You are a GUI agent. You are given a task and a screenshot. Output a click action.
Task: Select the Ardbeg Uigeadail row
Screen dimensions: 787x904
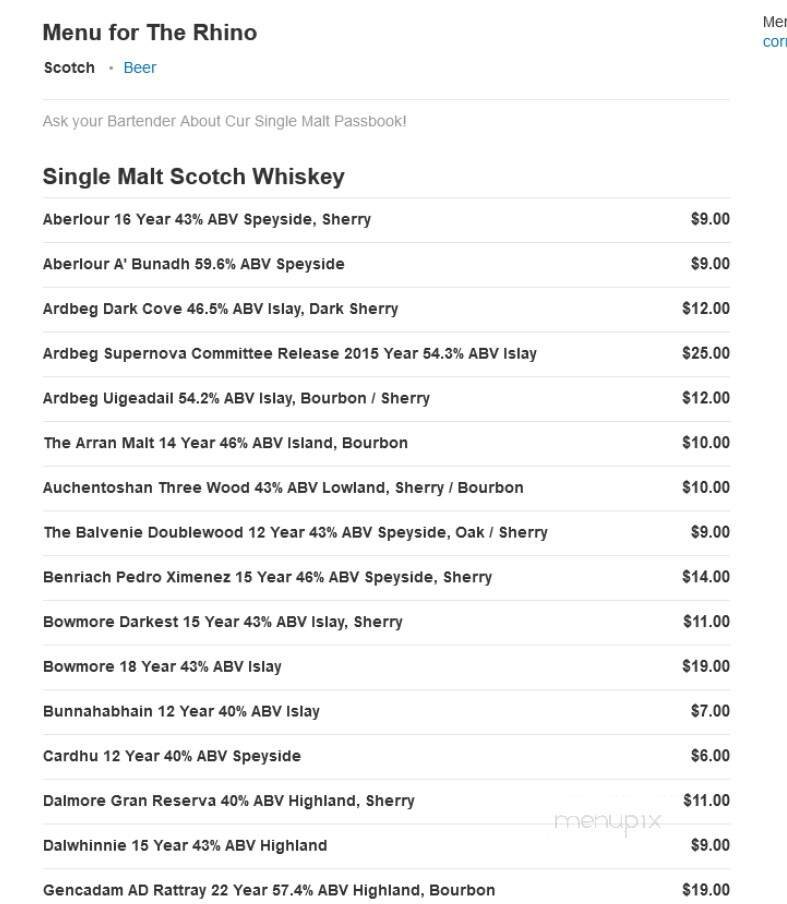tap(235, 398)
